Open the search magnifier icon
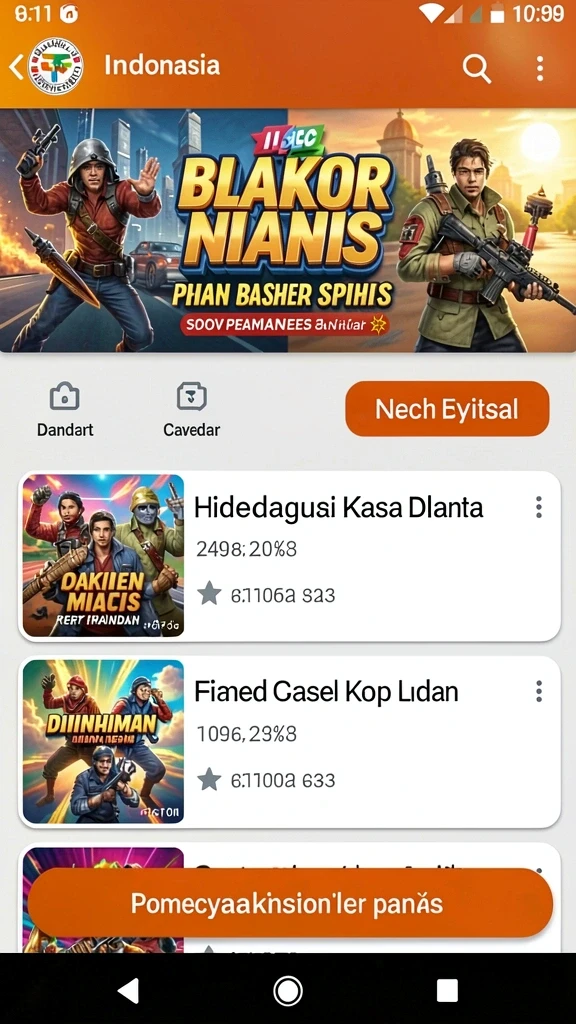Viewport: 576px width, 1024px height. 477,68
